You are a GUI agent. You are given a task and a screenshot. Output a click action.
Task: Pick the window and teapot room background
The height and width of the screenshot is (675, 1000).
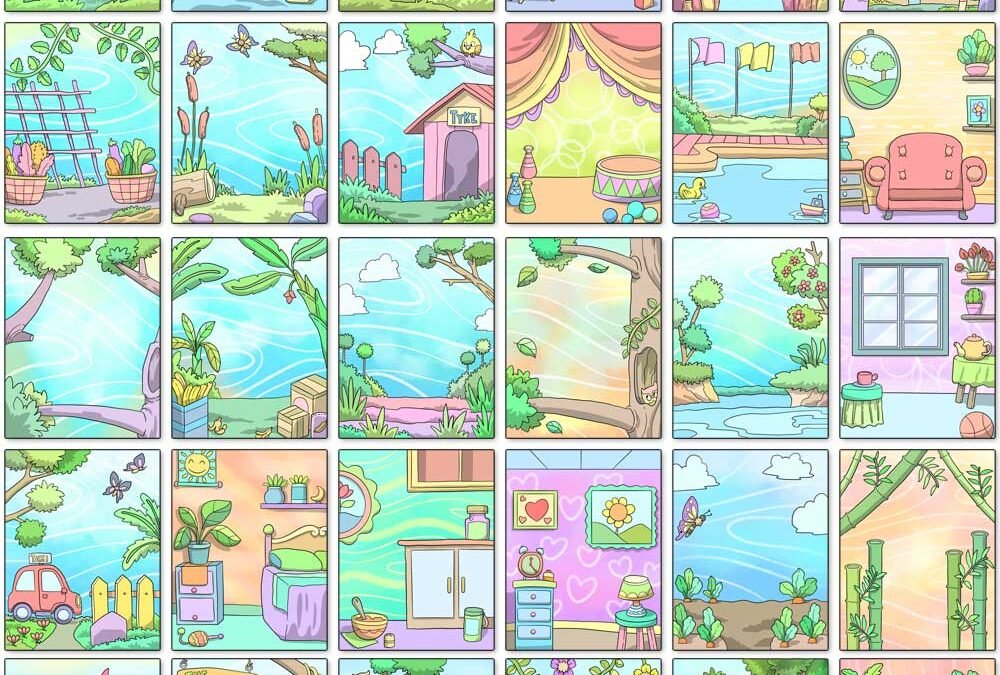[x=917, y=338]
